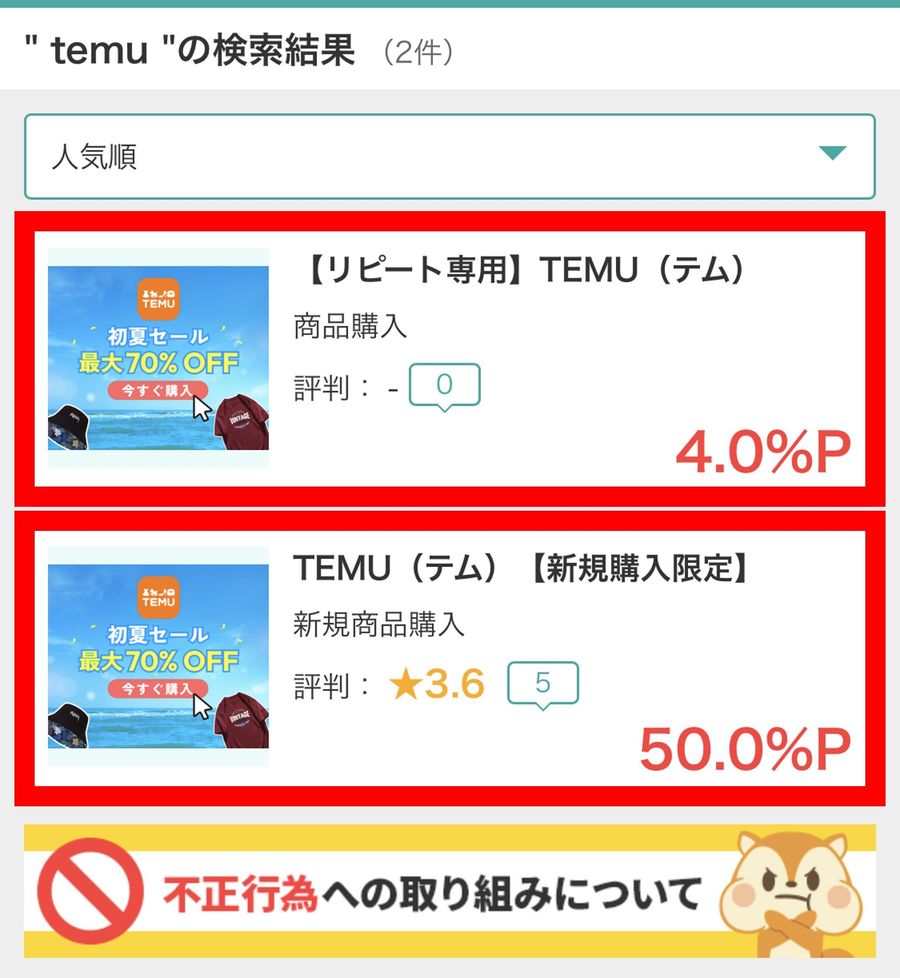This screenshot has height=978, width=900.
Task: Open the 不正行為への取り組みについて banner
Action: click(450, 891)
